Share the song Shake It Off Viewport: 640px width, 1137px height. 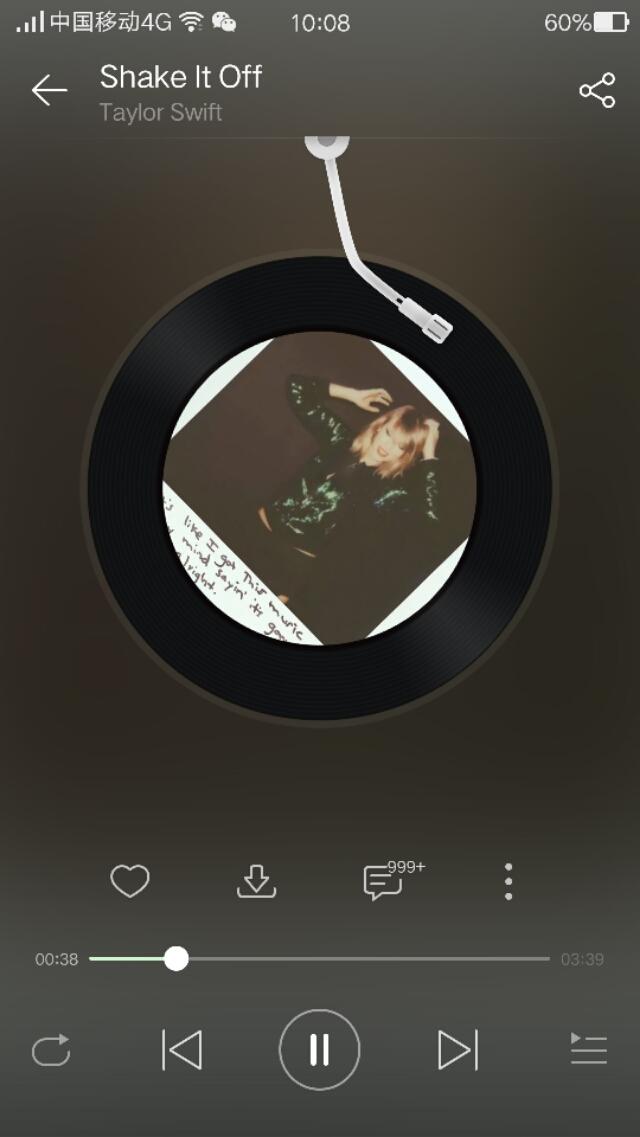point(597,91)
